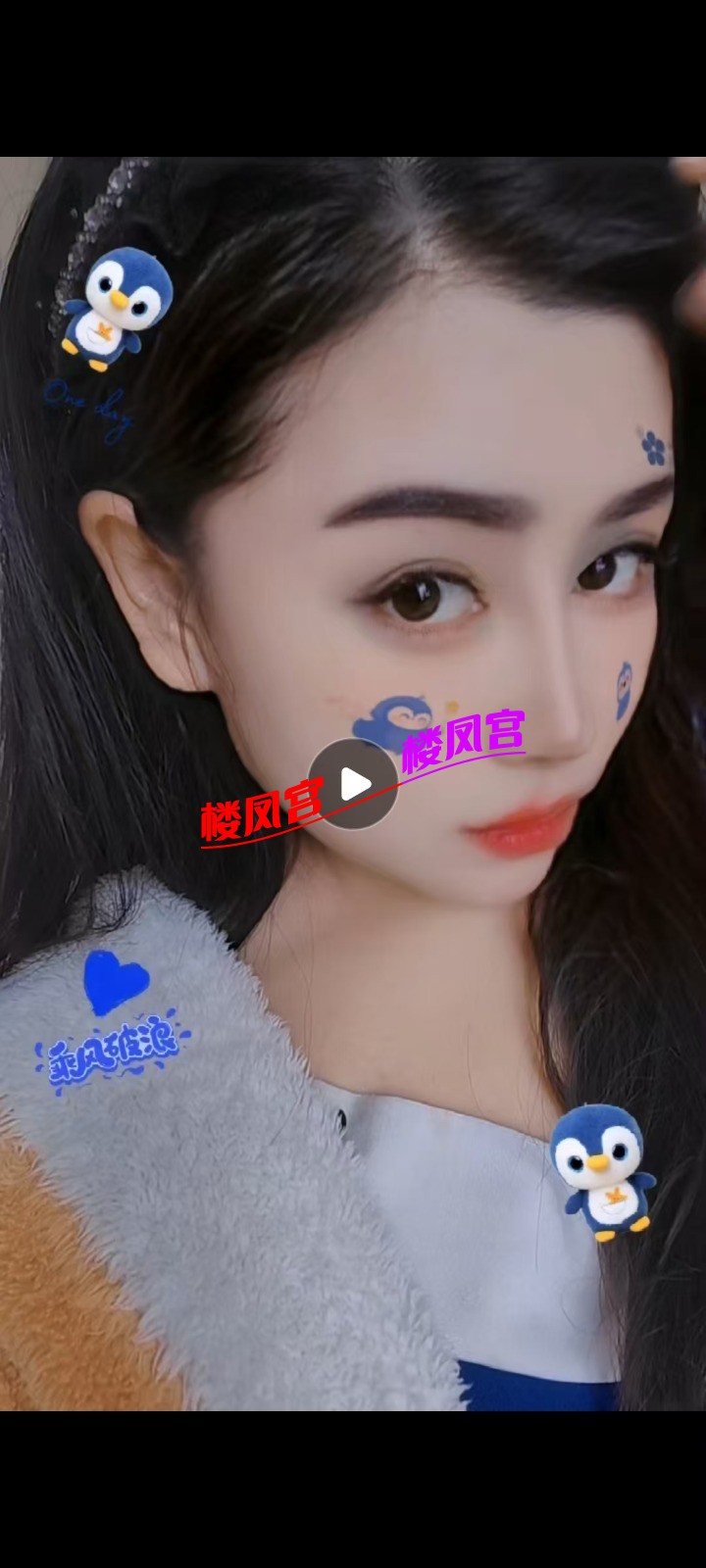This screenshot has width=706, height=1568.
Task: Play the paused video
Action: (353, 784)
